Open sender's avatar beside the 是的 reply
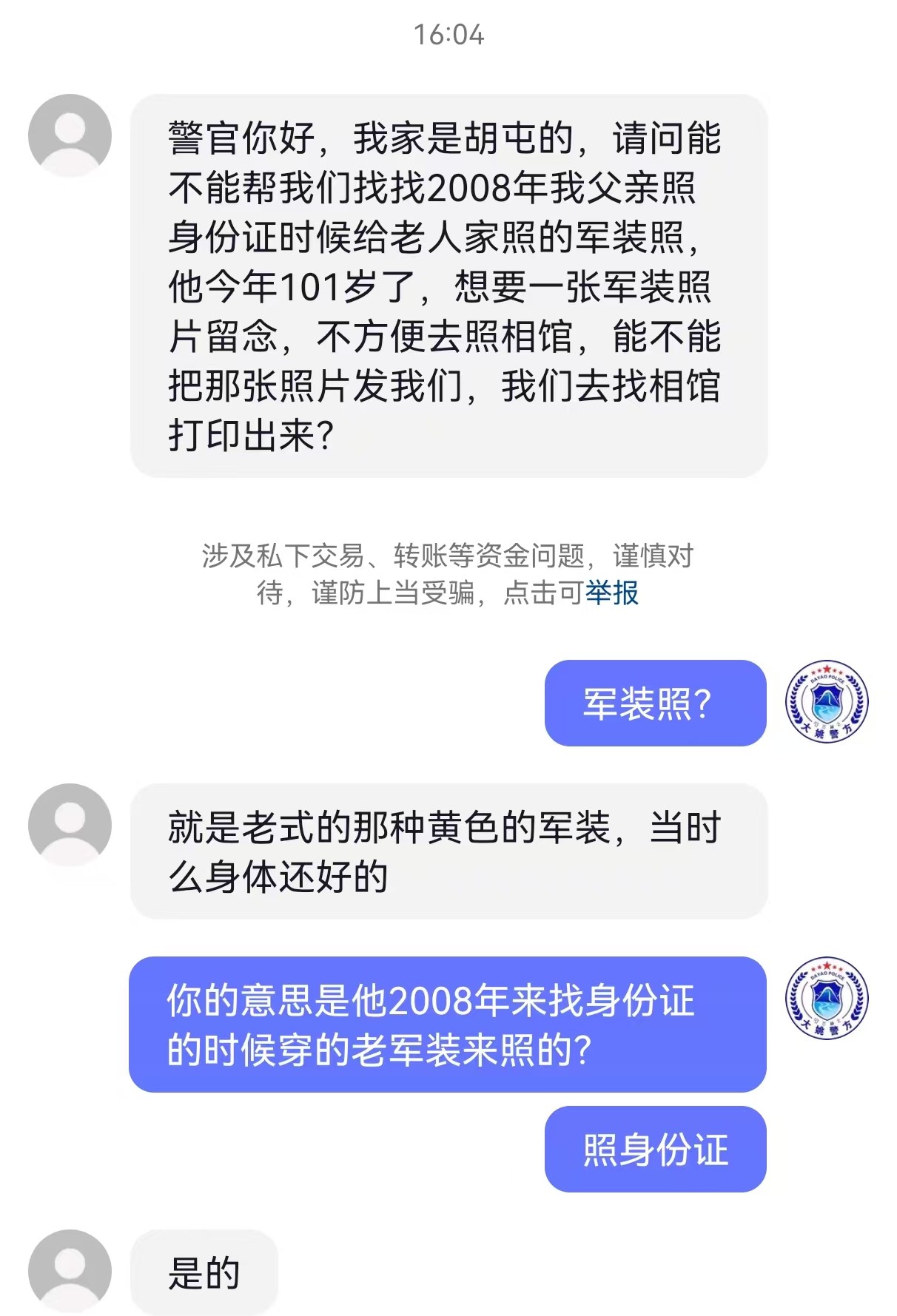The image size is (897, 1316). (x=70, y=1271)
